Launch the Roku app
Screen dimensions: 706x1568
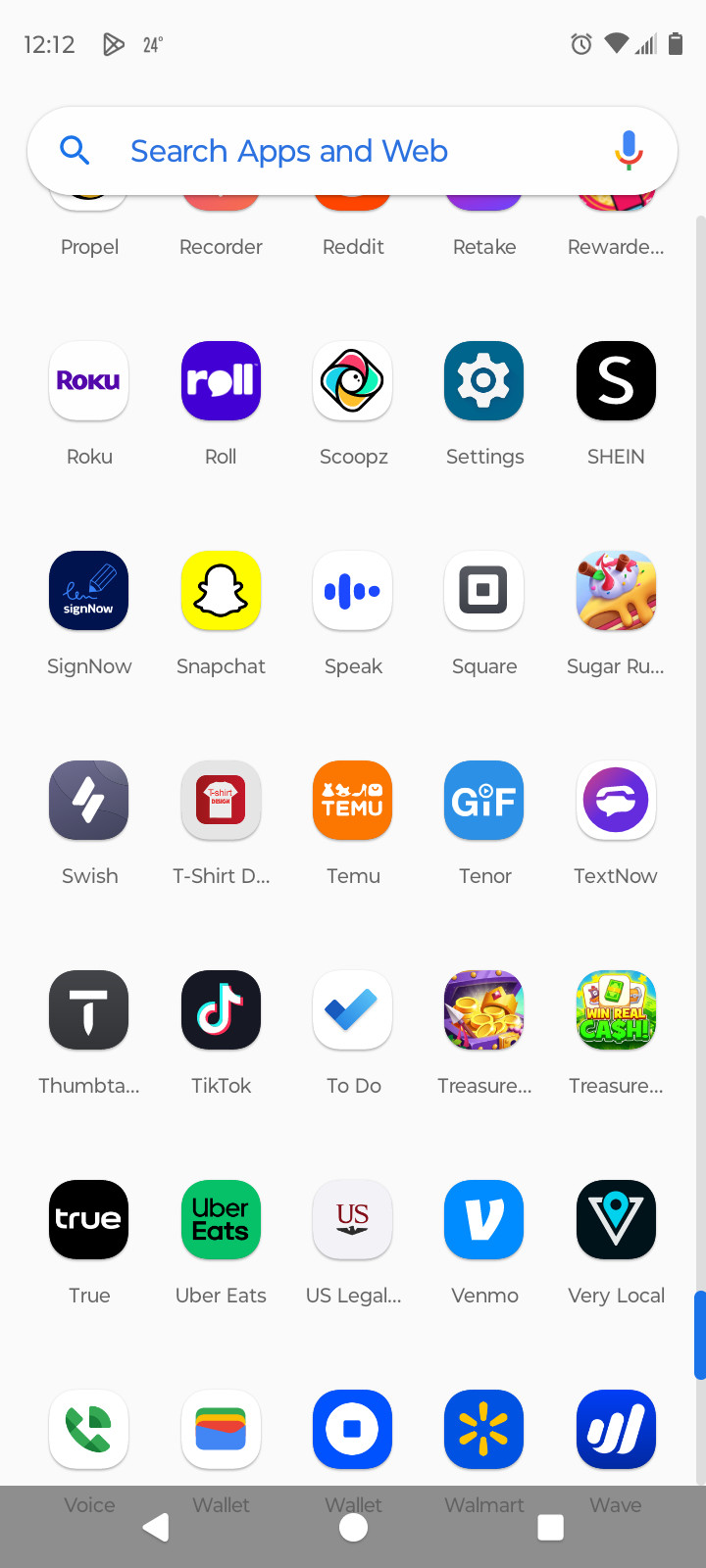click(x=89, y=381)
